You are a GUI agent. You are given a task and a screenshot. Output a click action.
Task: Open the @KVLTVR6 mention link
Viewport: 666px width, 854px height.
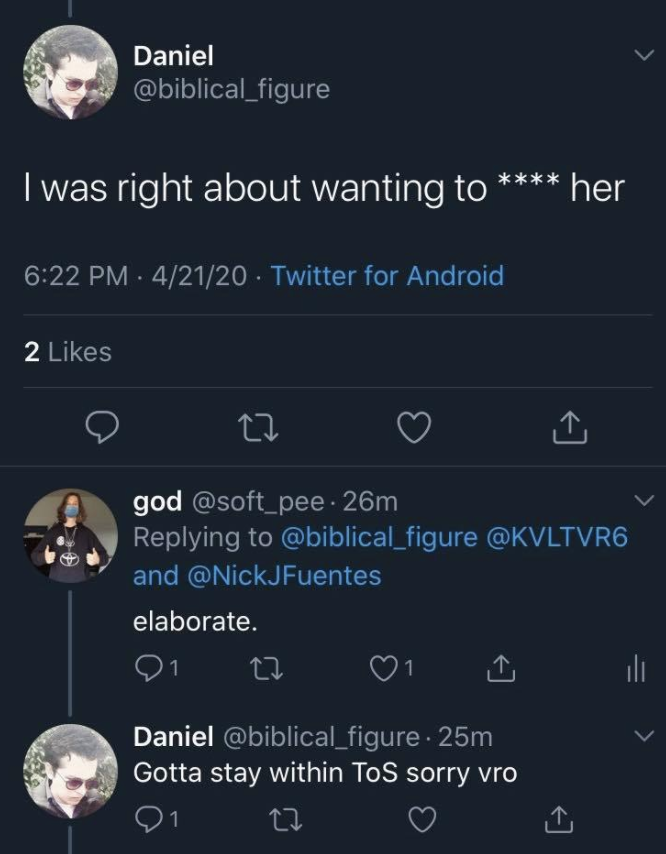[x=556, y=537]
